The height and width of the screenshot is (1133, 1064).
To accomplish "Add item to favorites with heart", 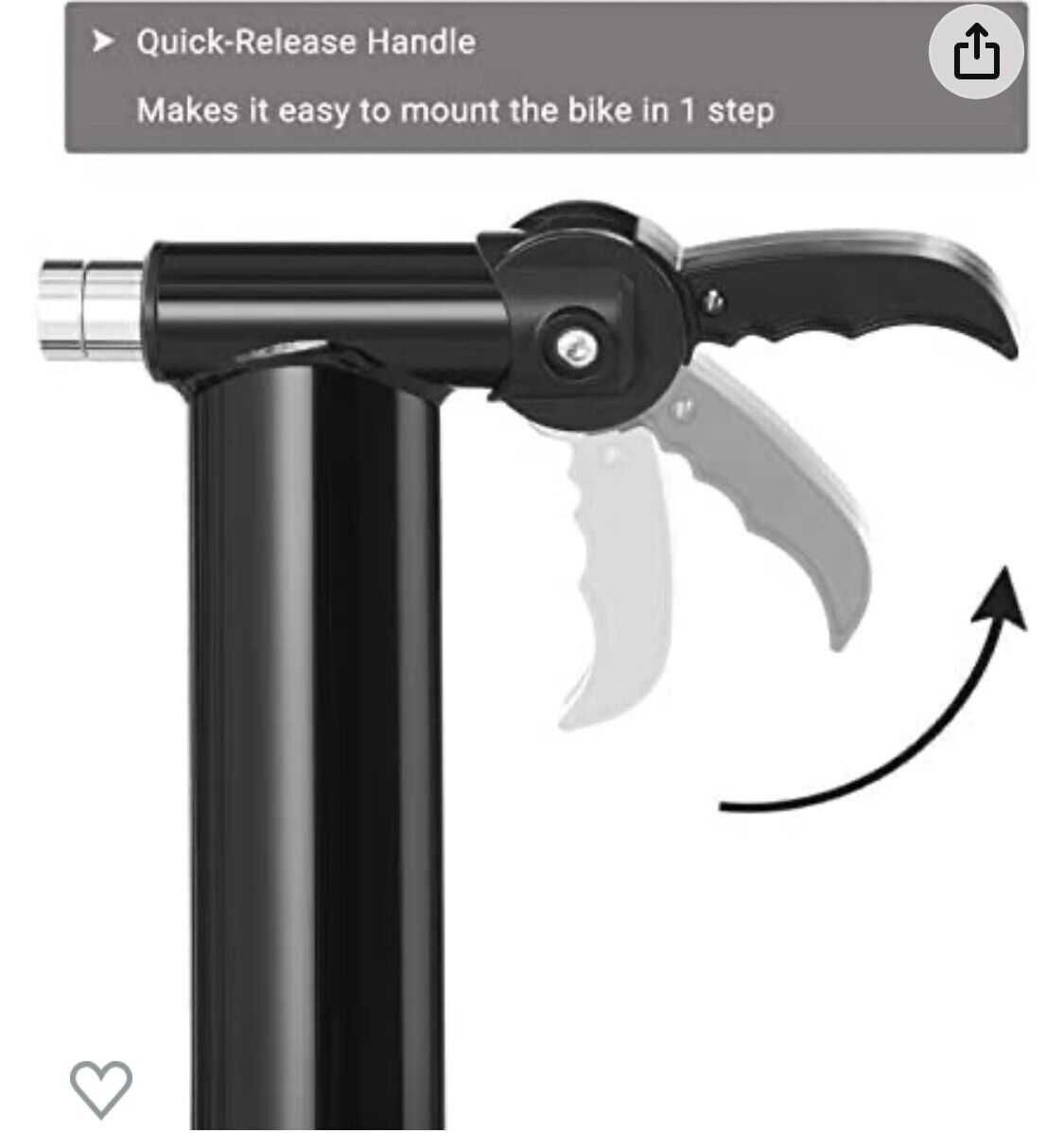I will tap(101, 1089).
